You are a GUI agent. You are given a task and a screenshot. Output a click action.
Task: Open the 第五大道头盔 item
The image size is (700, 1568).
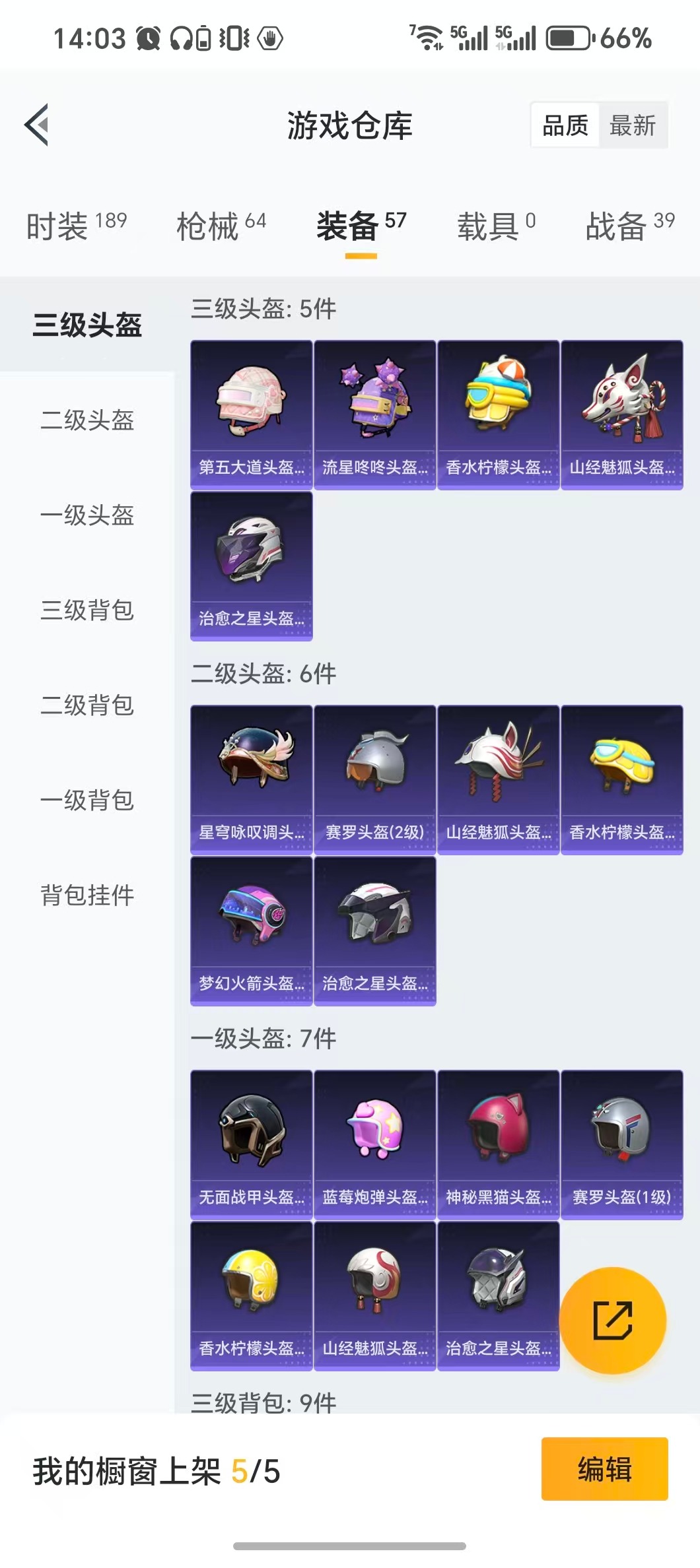tap(251, 414)
